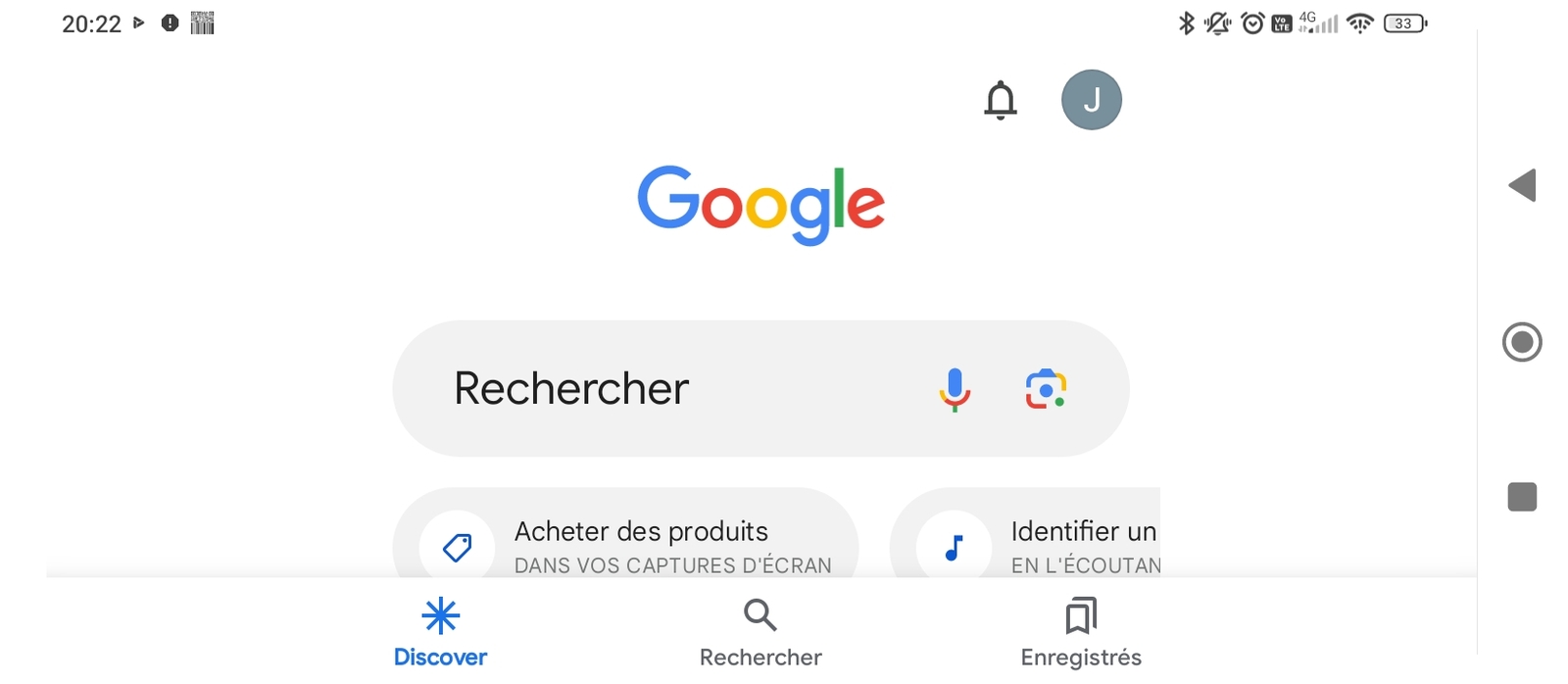Open the notifications bell

click(1000, 100)
